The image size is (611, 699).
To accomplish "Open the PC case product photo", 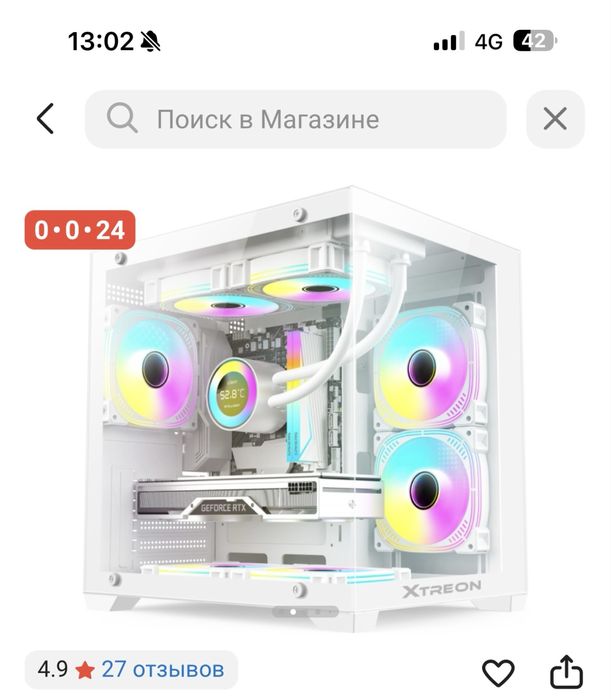I will click(x=300, y=400).
